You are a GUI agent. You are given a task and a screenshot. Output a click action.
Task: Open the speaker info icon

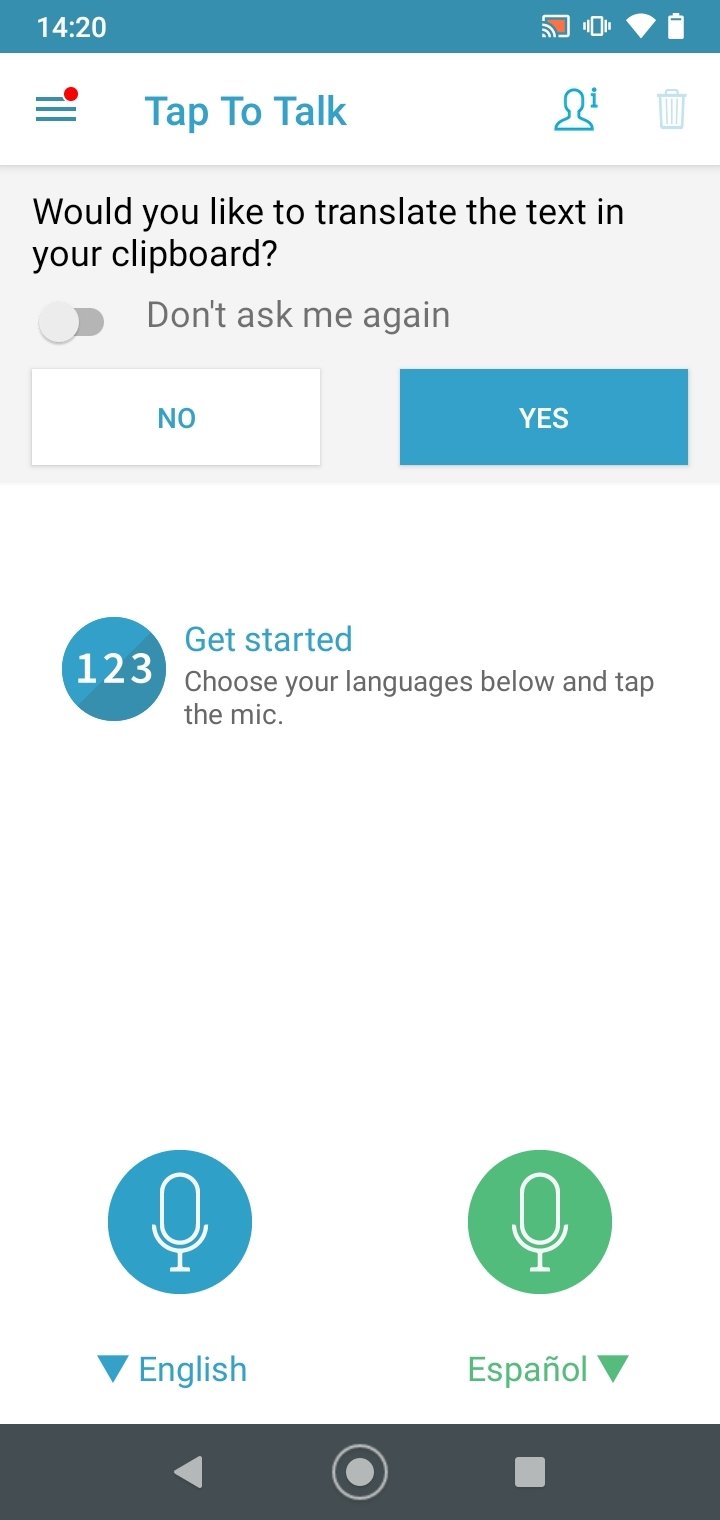[576, 109]
